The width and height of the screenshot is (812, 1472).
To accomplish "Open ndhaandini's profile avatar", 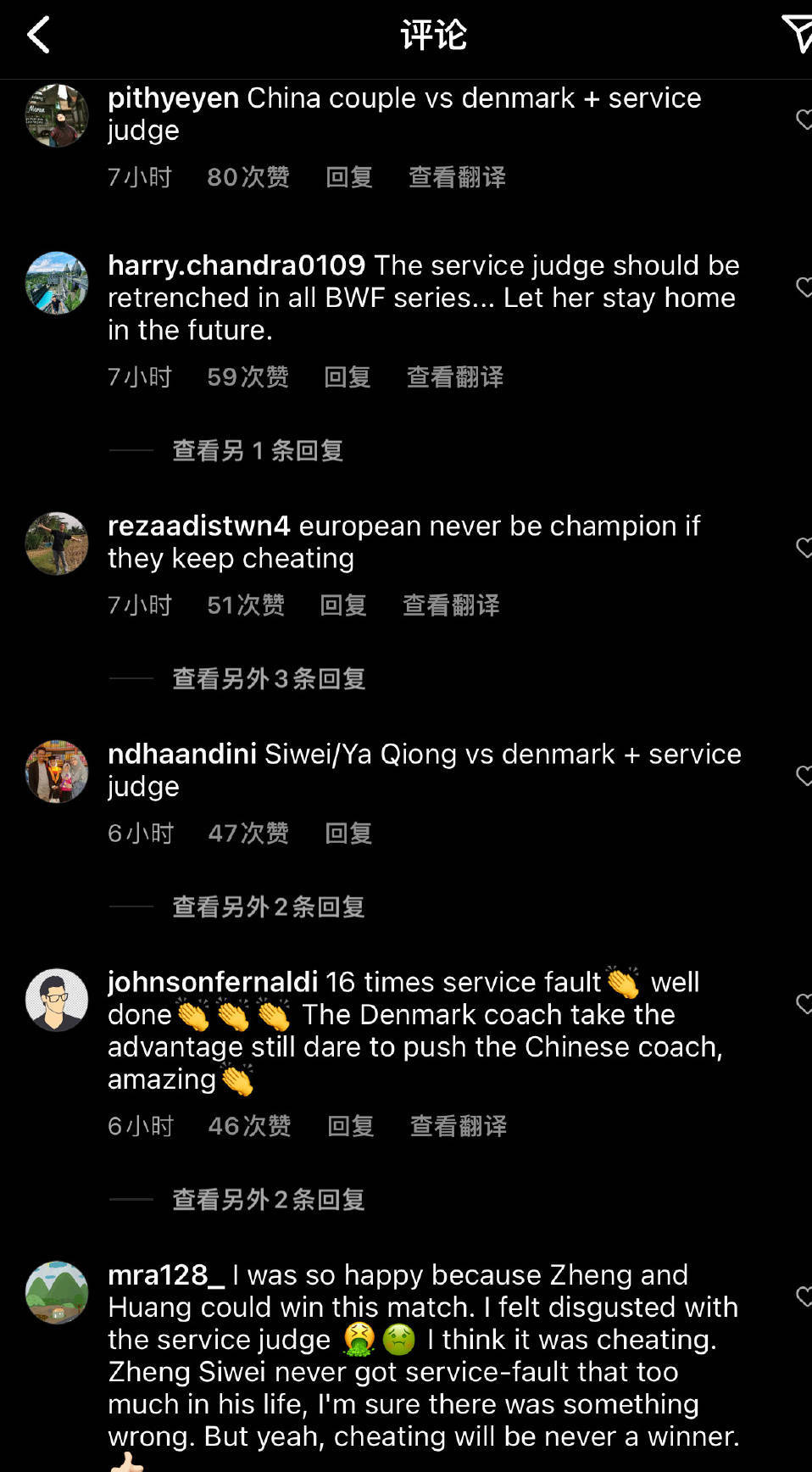I will 57,772.
